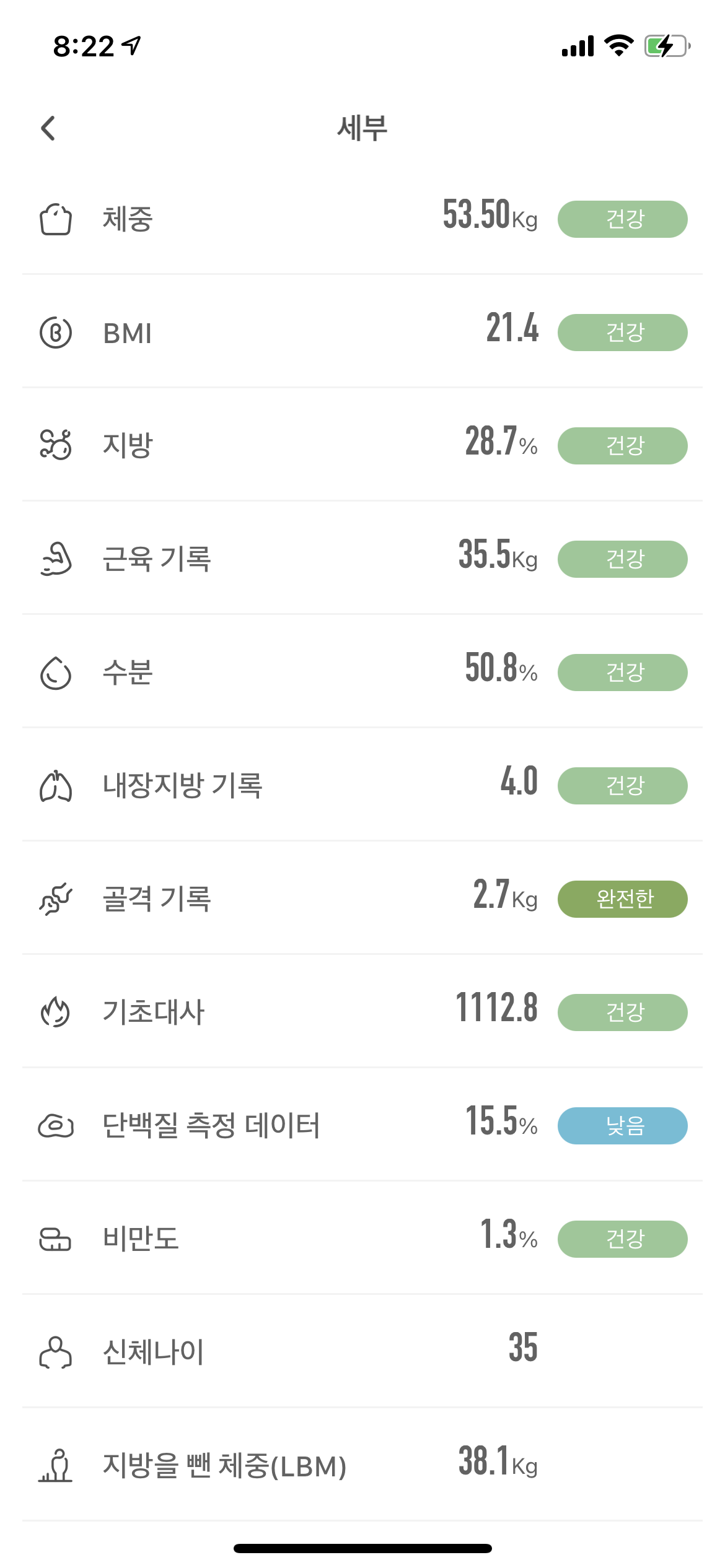The image size is (725, 1568).
Task: Expand the 지방 row
Action: 362,446
